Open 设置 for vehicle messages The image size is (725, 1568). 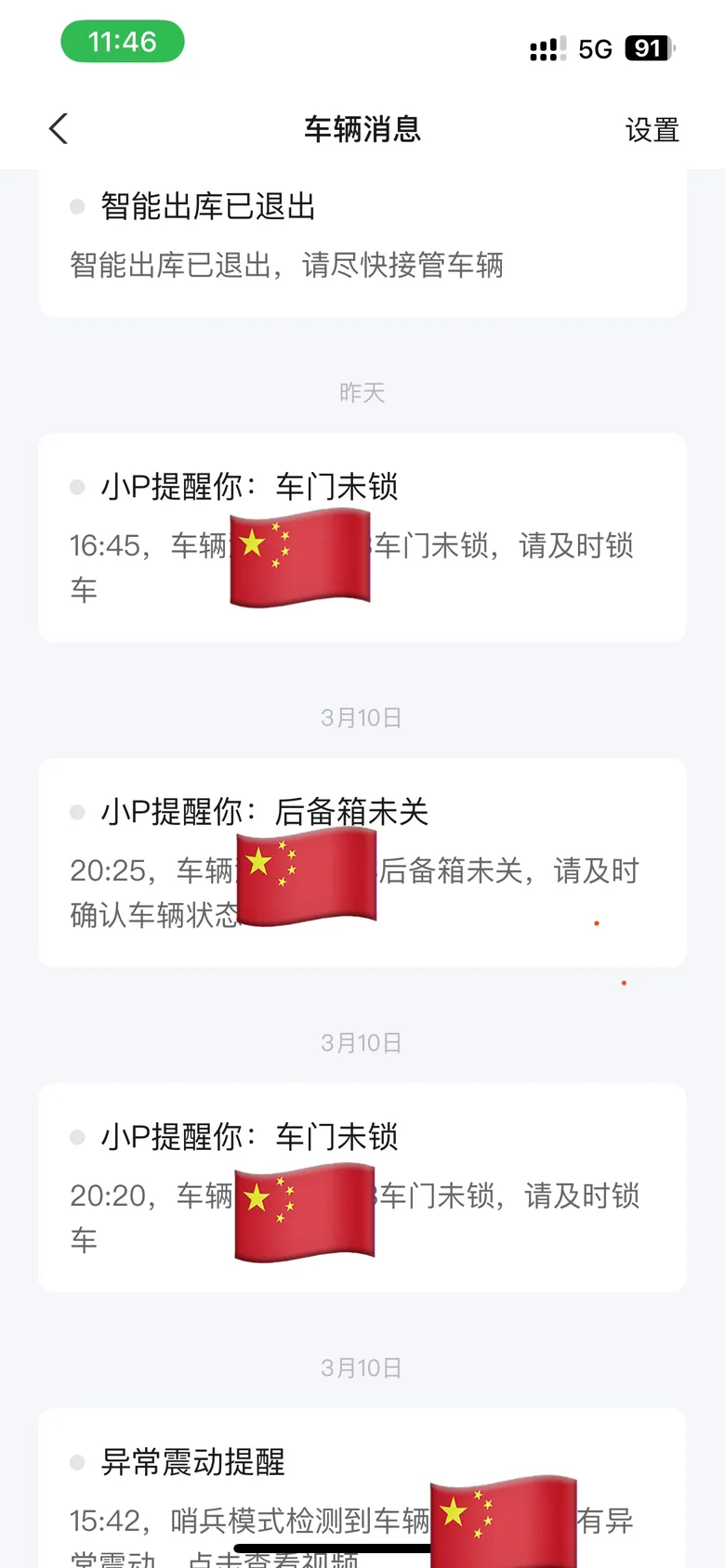[x=652, y=130]
